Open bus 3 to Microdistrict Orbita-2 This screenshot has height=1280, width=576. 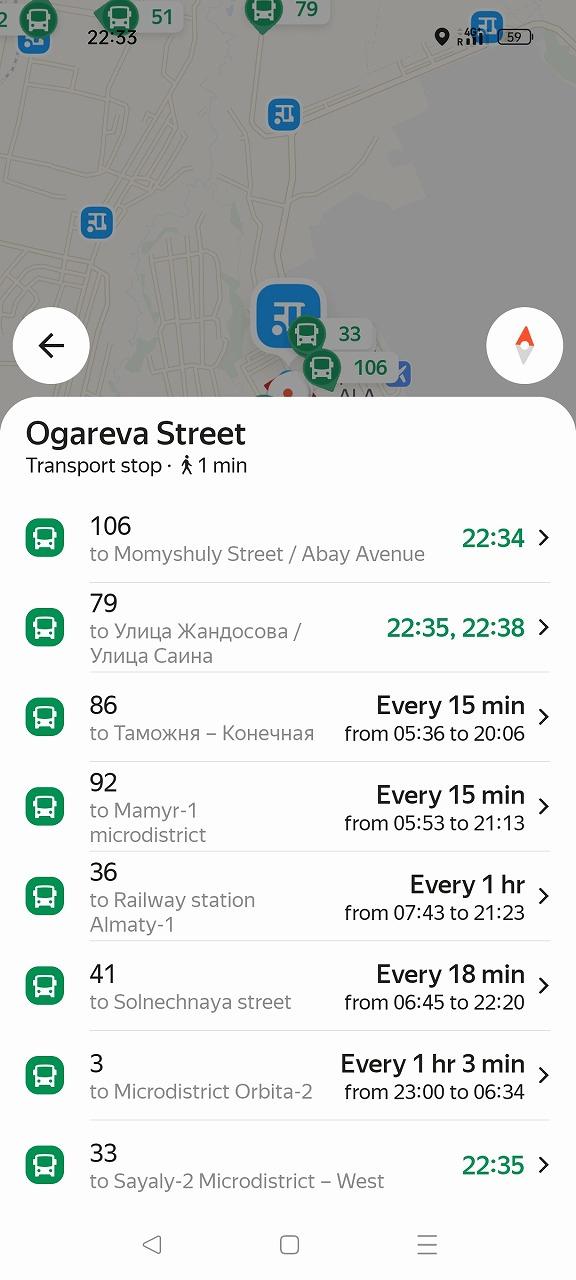[x=288, y=1075]
